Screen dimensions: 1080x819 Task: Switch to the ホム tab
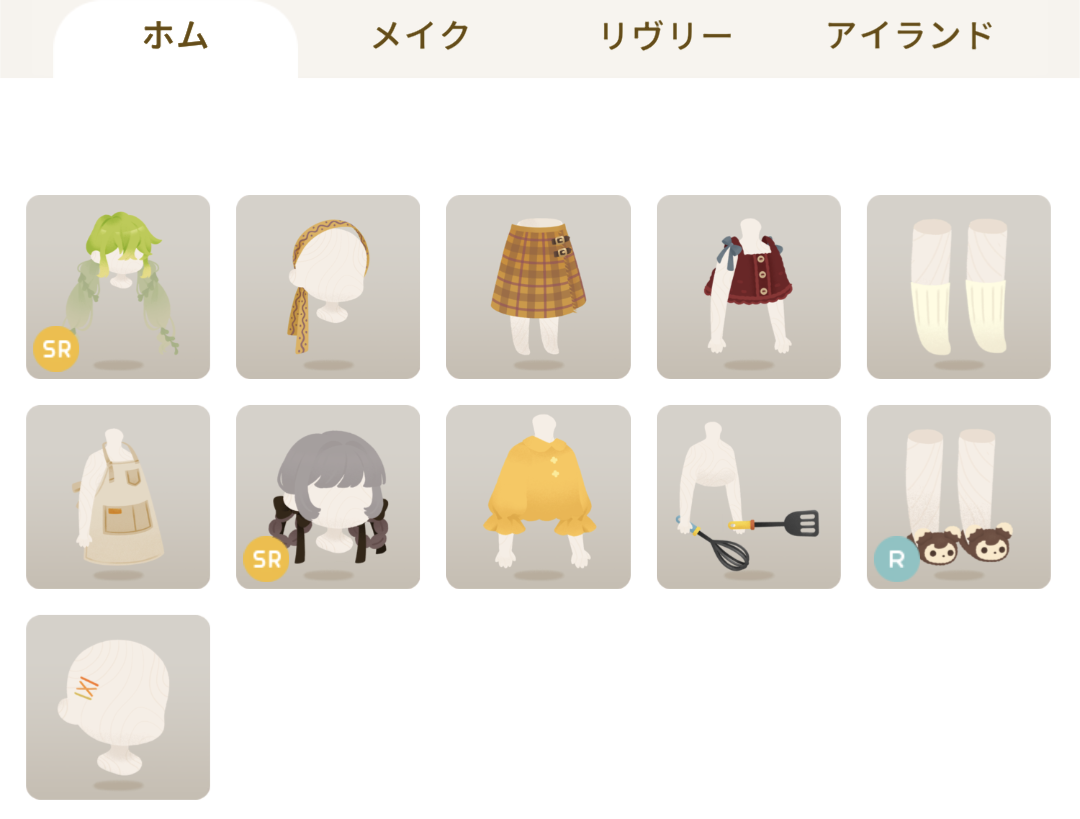tap(175, 37)
